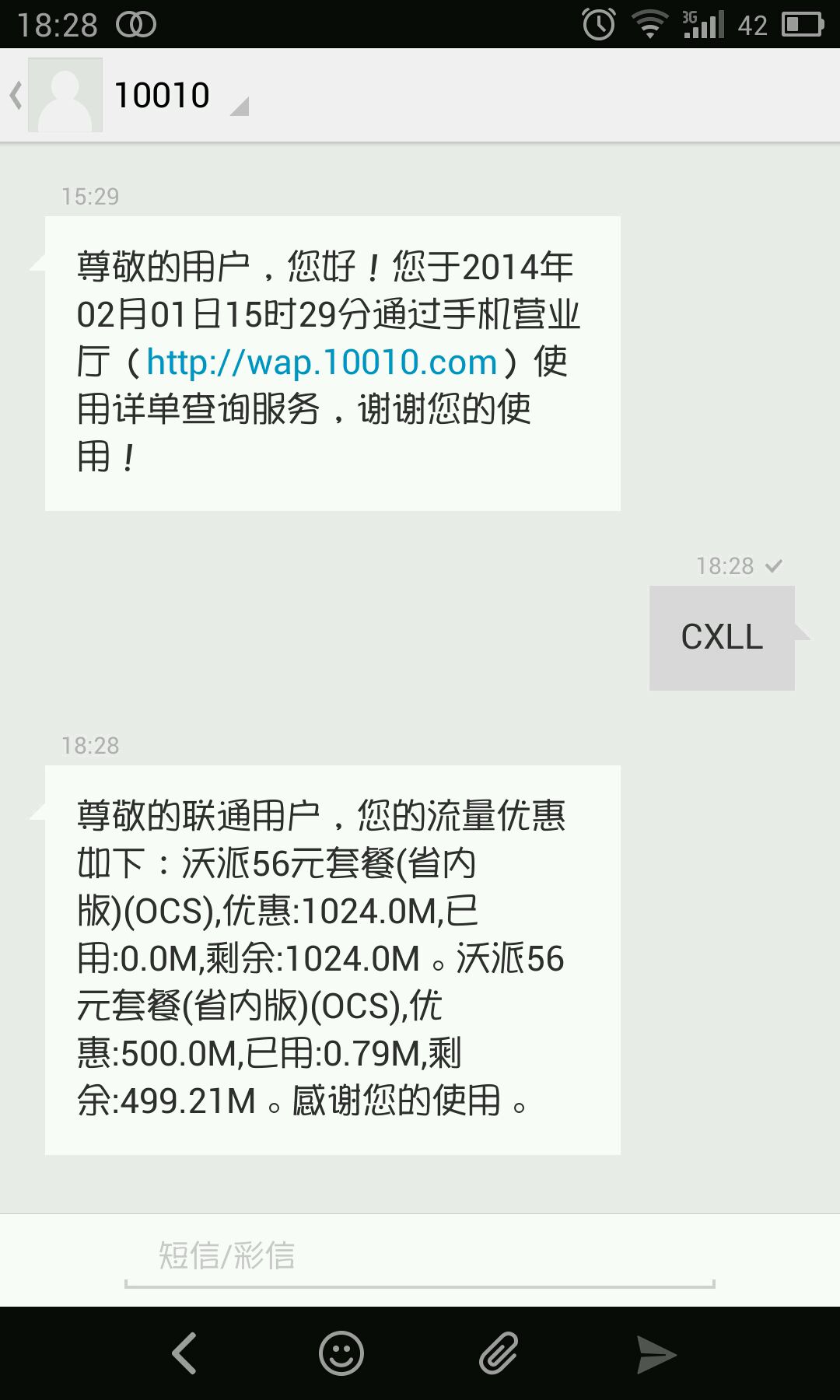Open the emoji smiley picker
This screenshot has width=840, height=1400.
point(341,1353)
